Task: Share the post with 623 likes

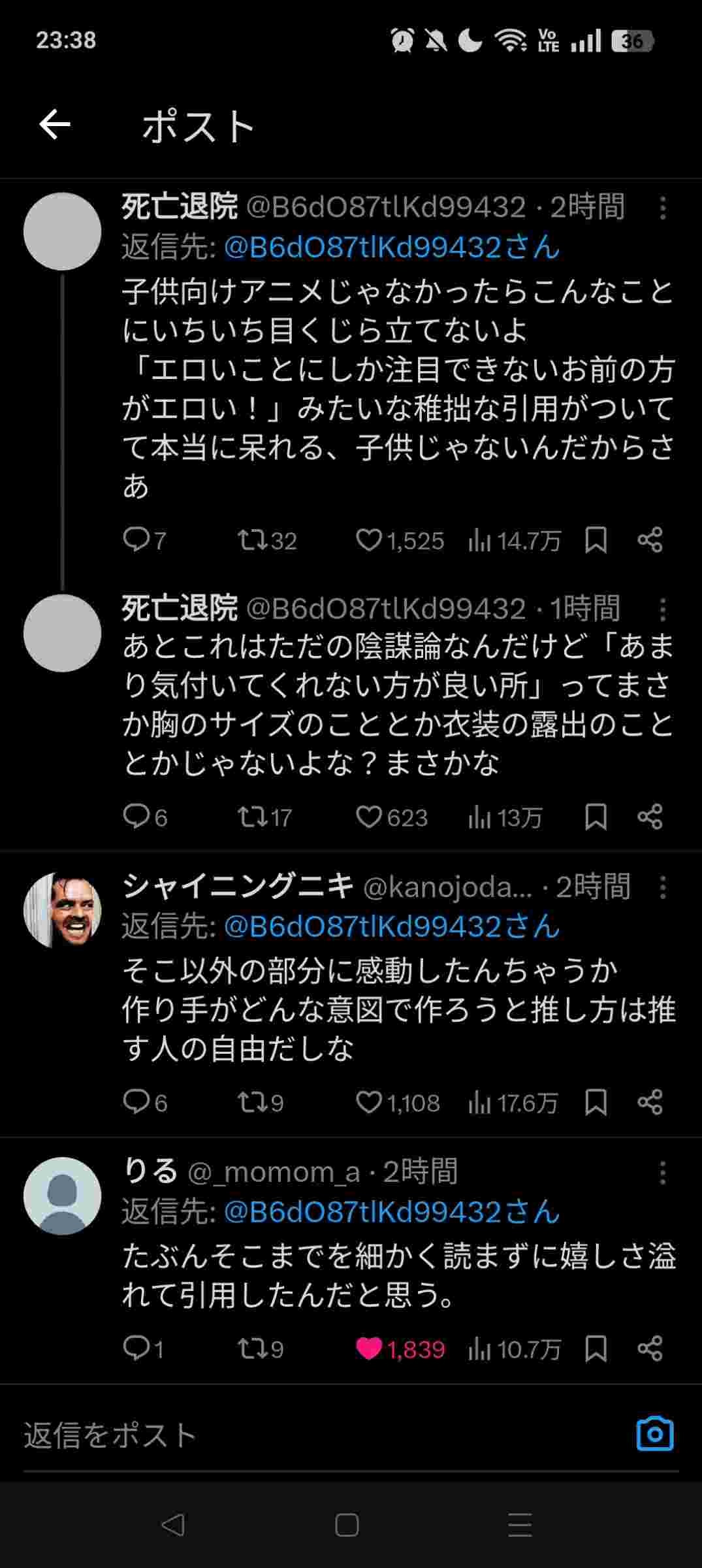Action: (650, 817)
